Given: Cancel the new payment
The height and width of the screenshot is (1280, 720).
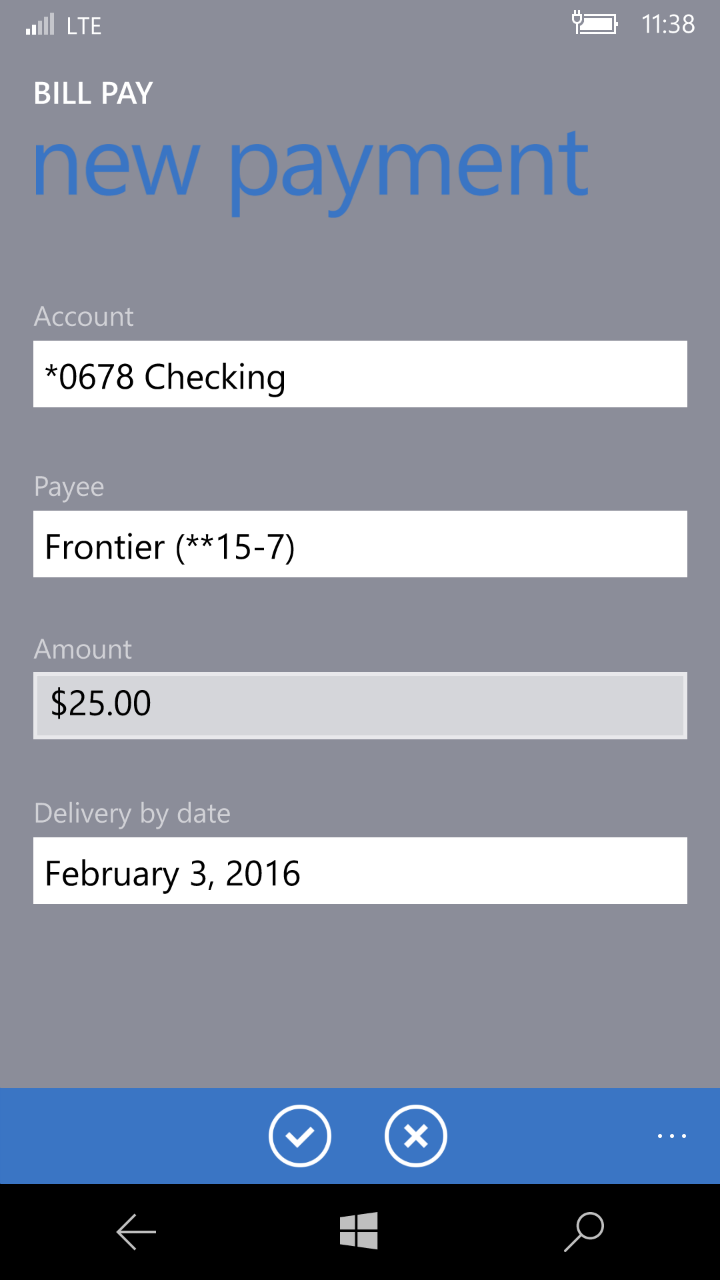Looking at the screenshot, I should pyautogui.click(x=416, y=1136).
